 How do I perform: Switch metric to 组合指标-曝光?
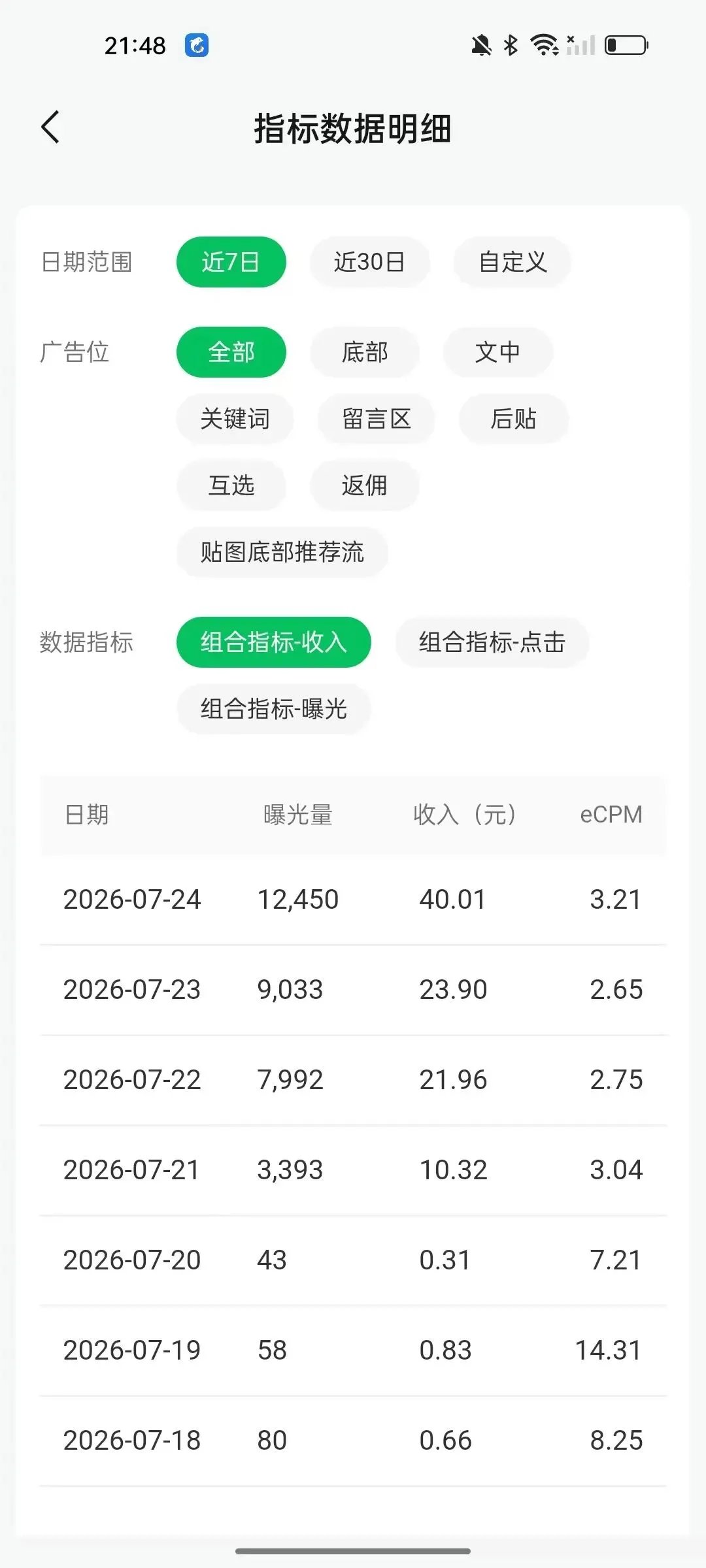[x=274, y=709]
